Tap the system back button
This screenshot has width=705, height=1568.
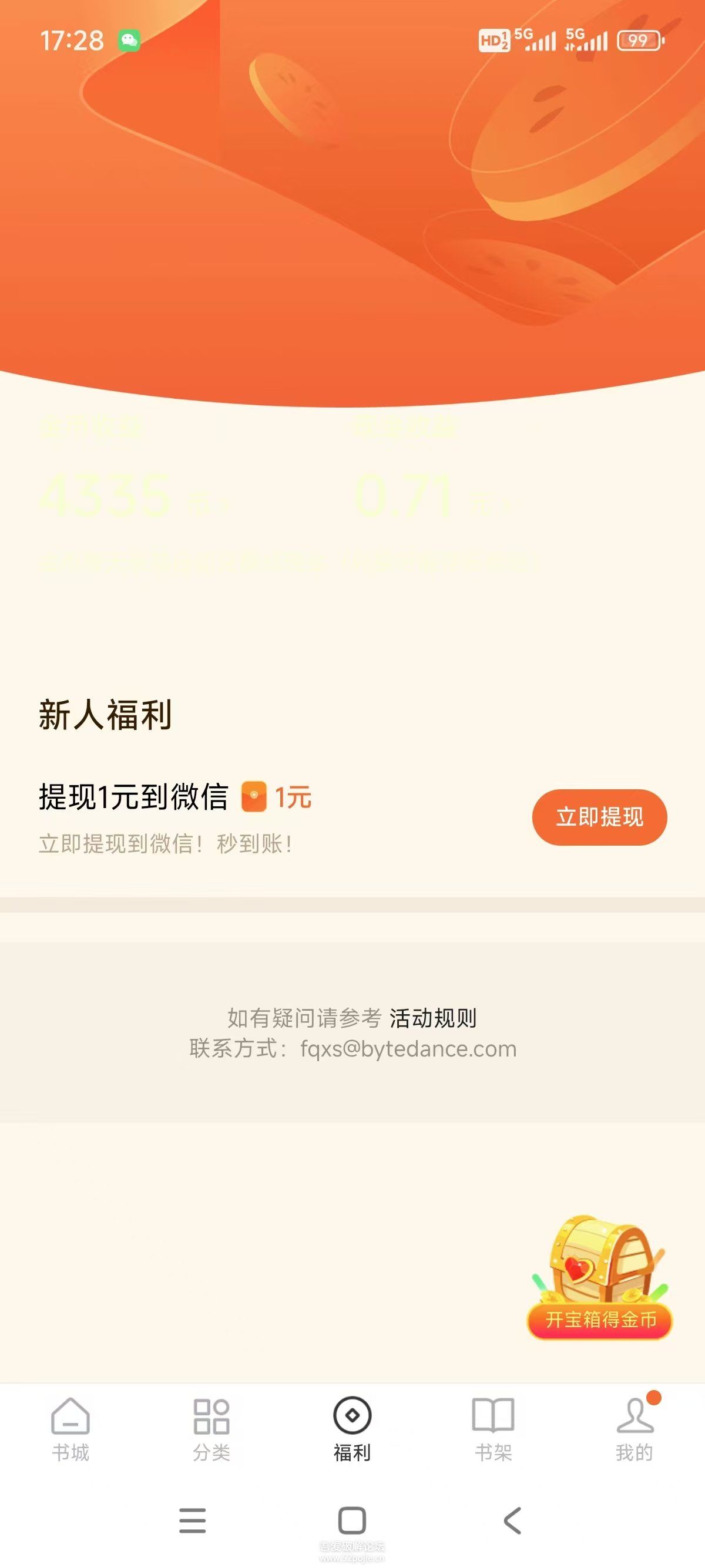tap(513, 1520)
